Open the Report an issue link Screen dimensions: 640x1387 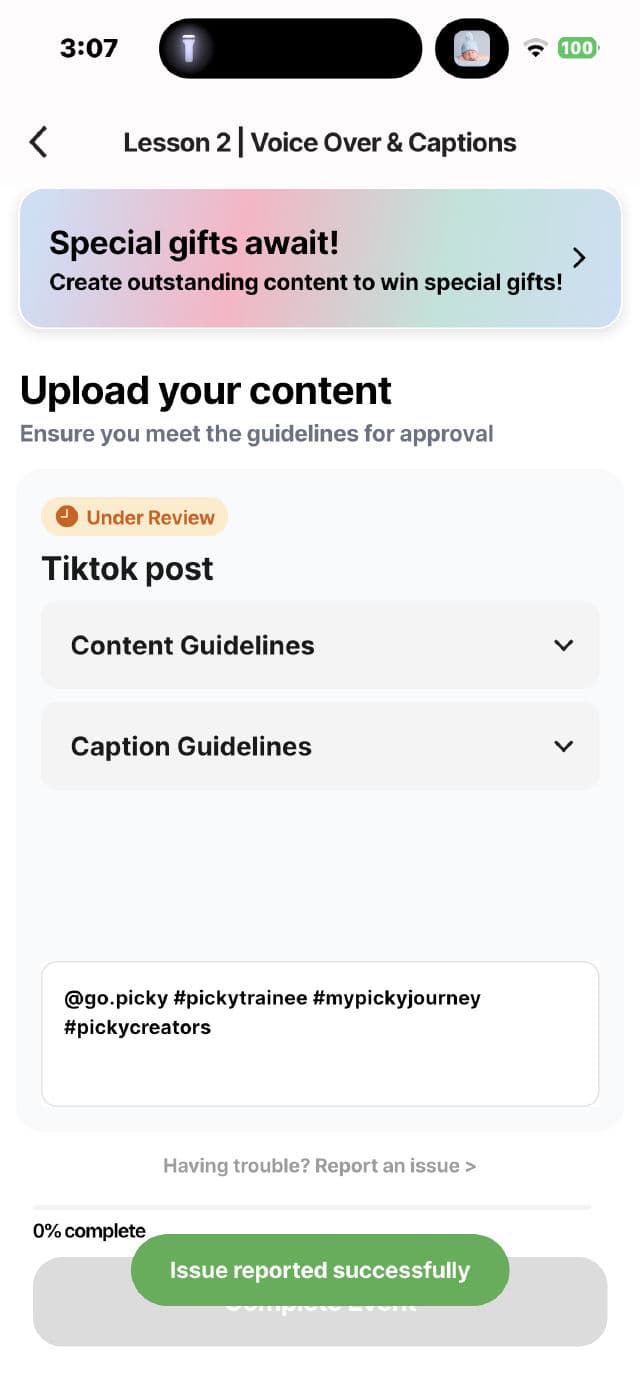pos(319,1166)
